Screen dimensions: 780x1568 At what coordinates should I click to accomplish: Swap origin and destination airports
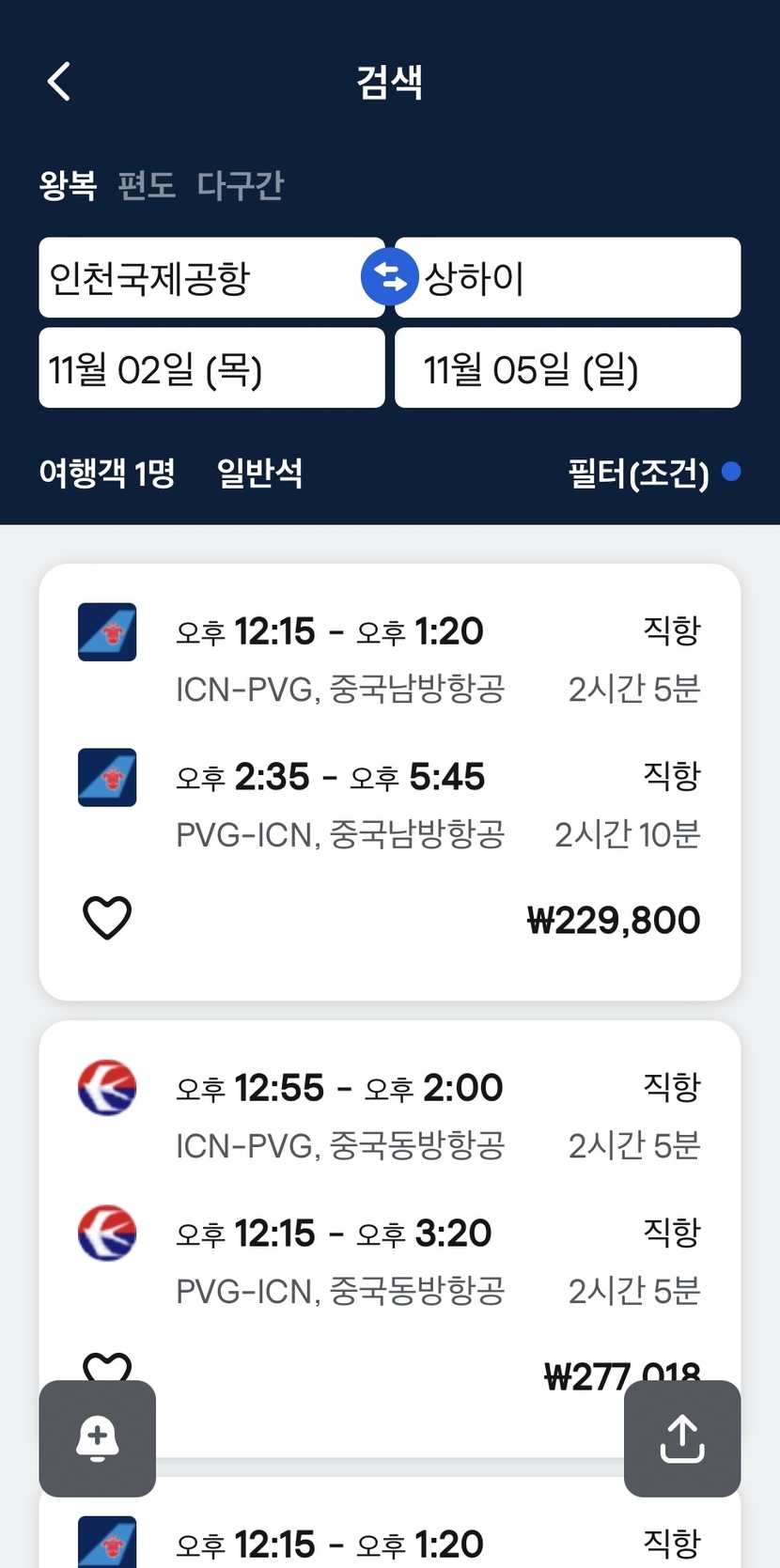pos(389,278)
